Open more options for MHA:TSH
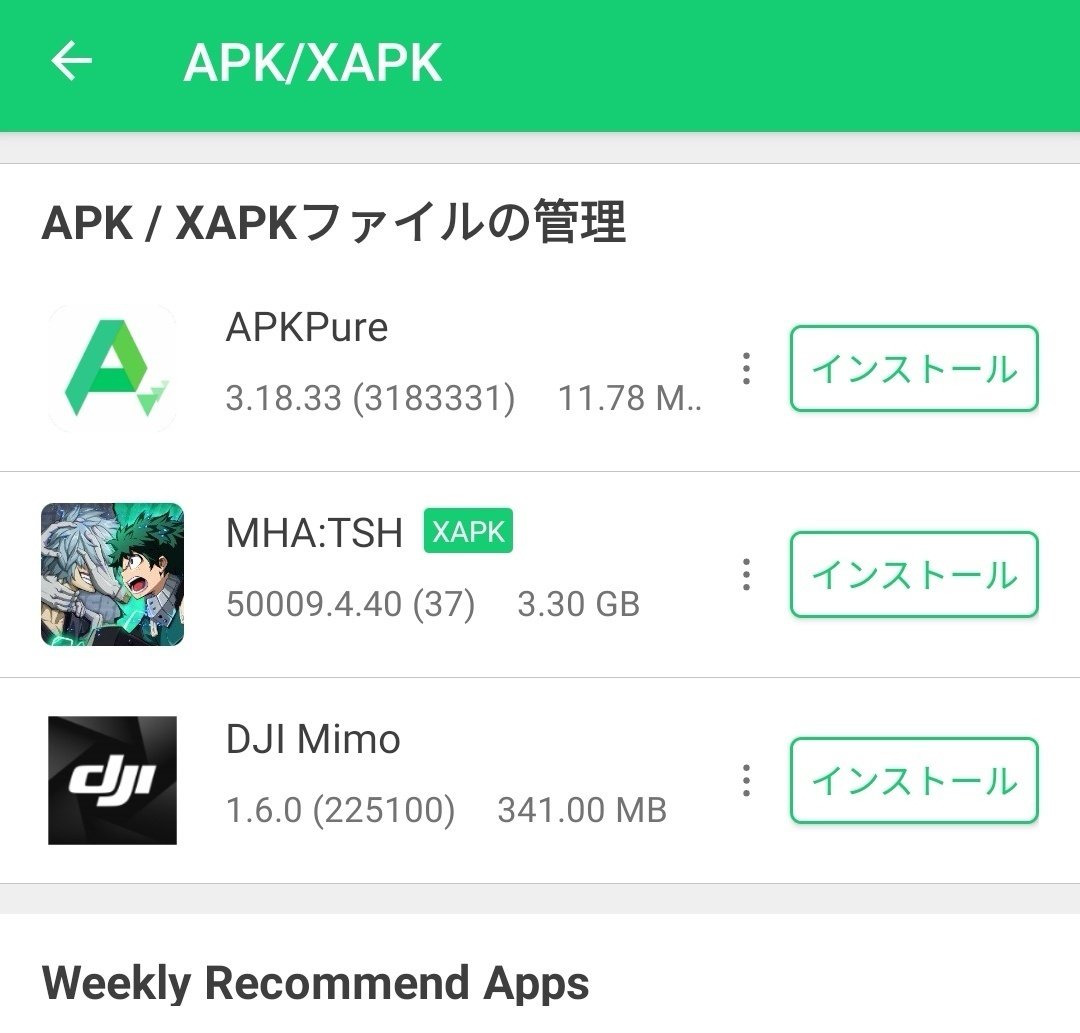Viewport: 1080px width, 1033px height. [x=746, y=575]
